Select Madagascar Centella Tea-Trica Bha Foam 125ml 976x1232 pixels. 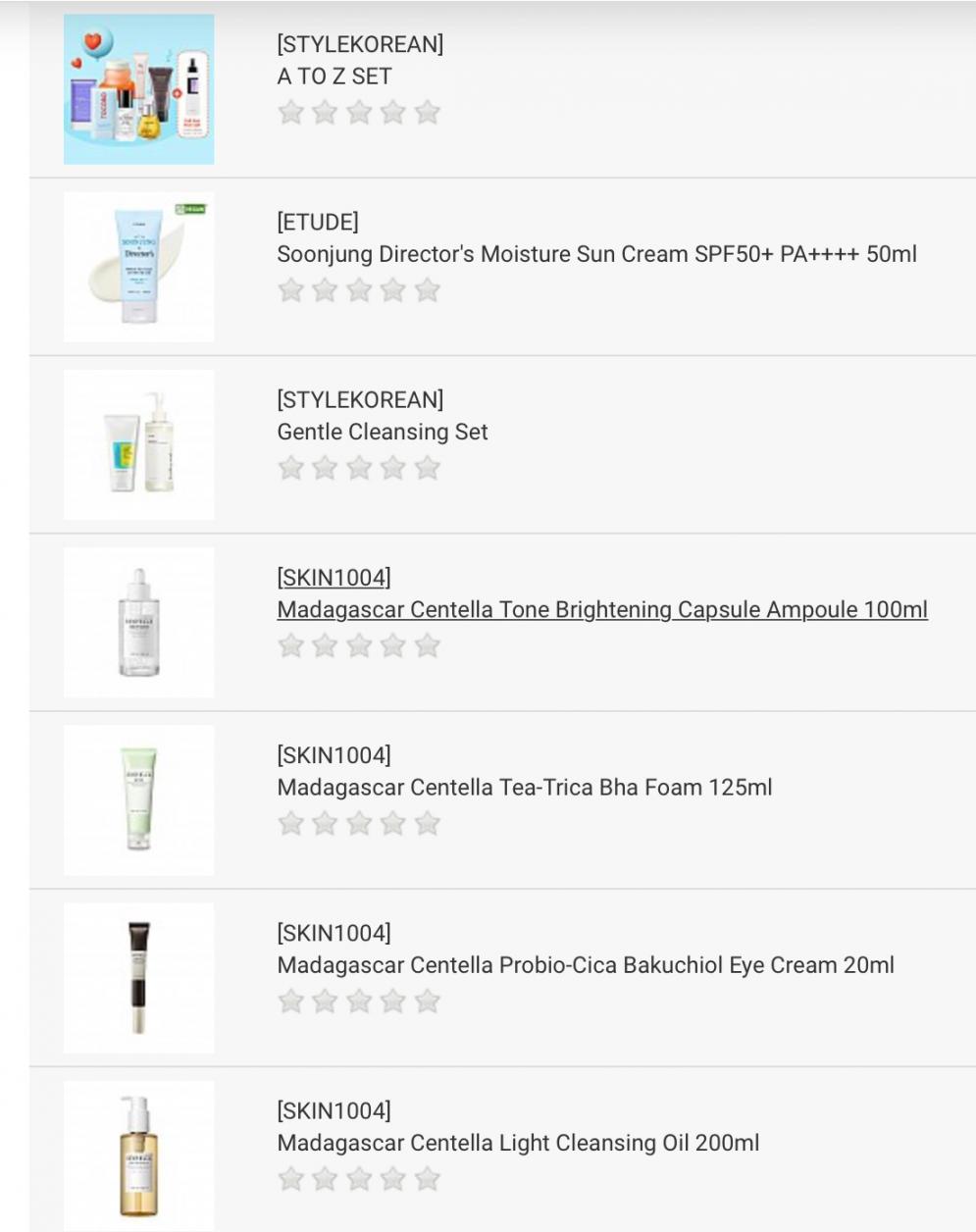524,787
